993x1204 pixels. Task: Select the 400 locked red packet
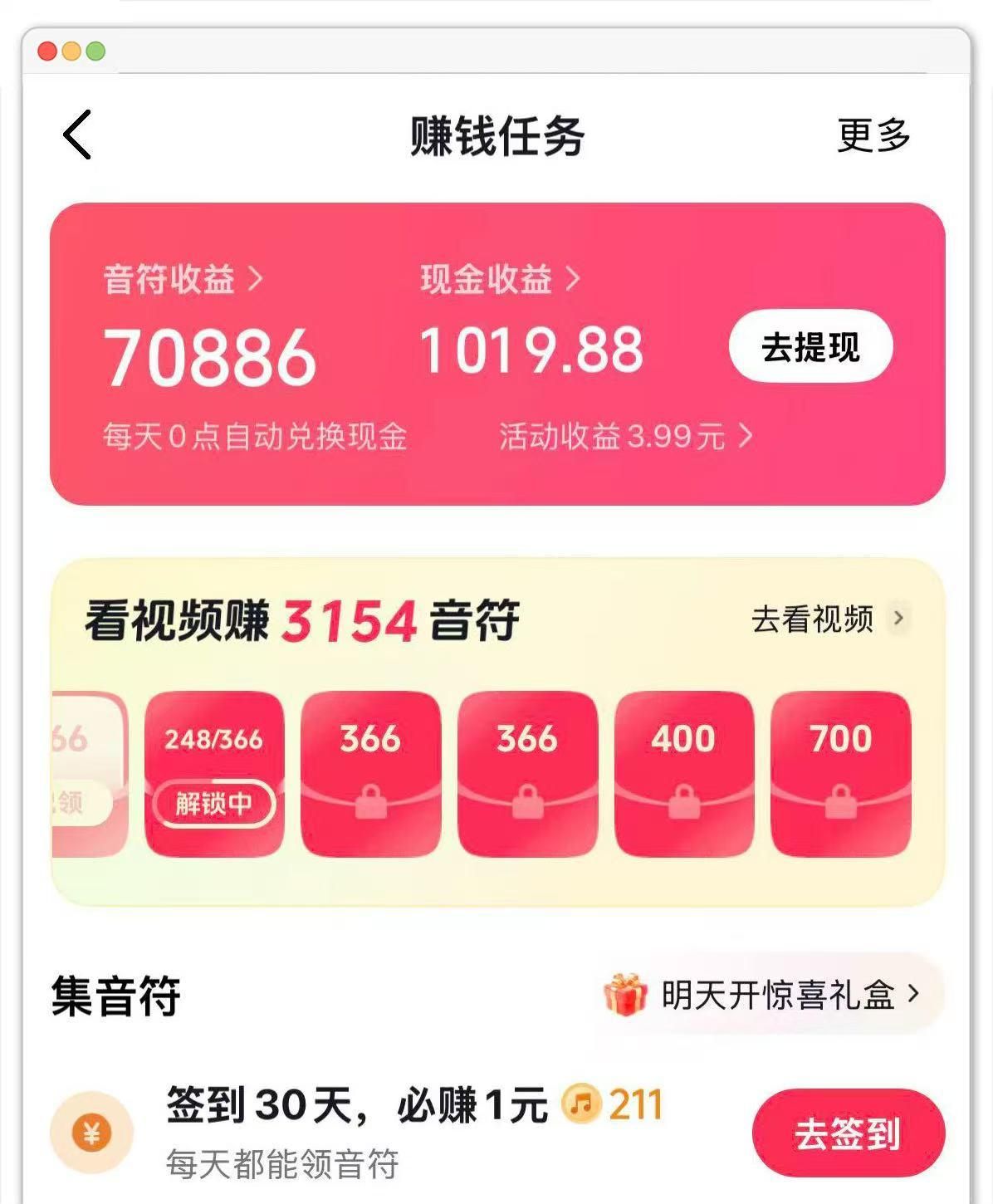[684, 774]
